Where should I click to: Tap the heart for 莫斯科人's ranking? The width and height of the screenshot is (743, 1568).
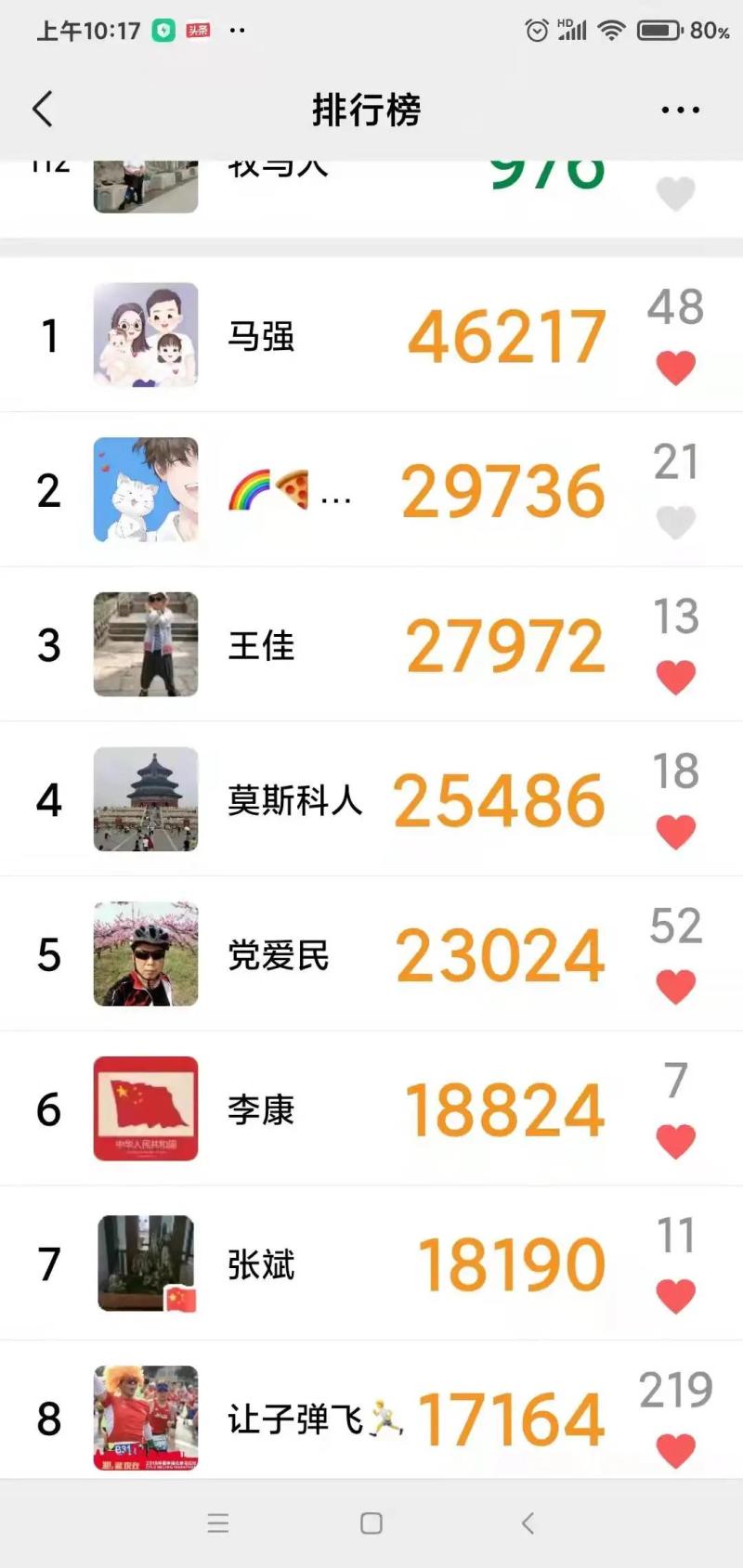pyautogui.click(x=675, y=831)
